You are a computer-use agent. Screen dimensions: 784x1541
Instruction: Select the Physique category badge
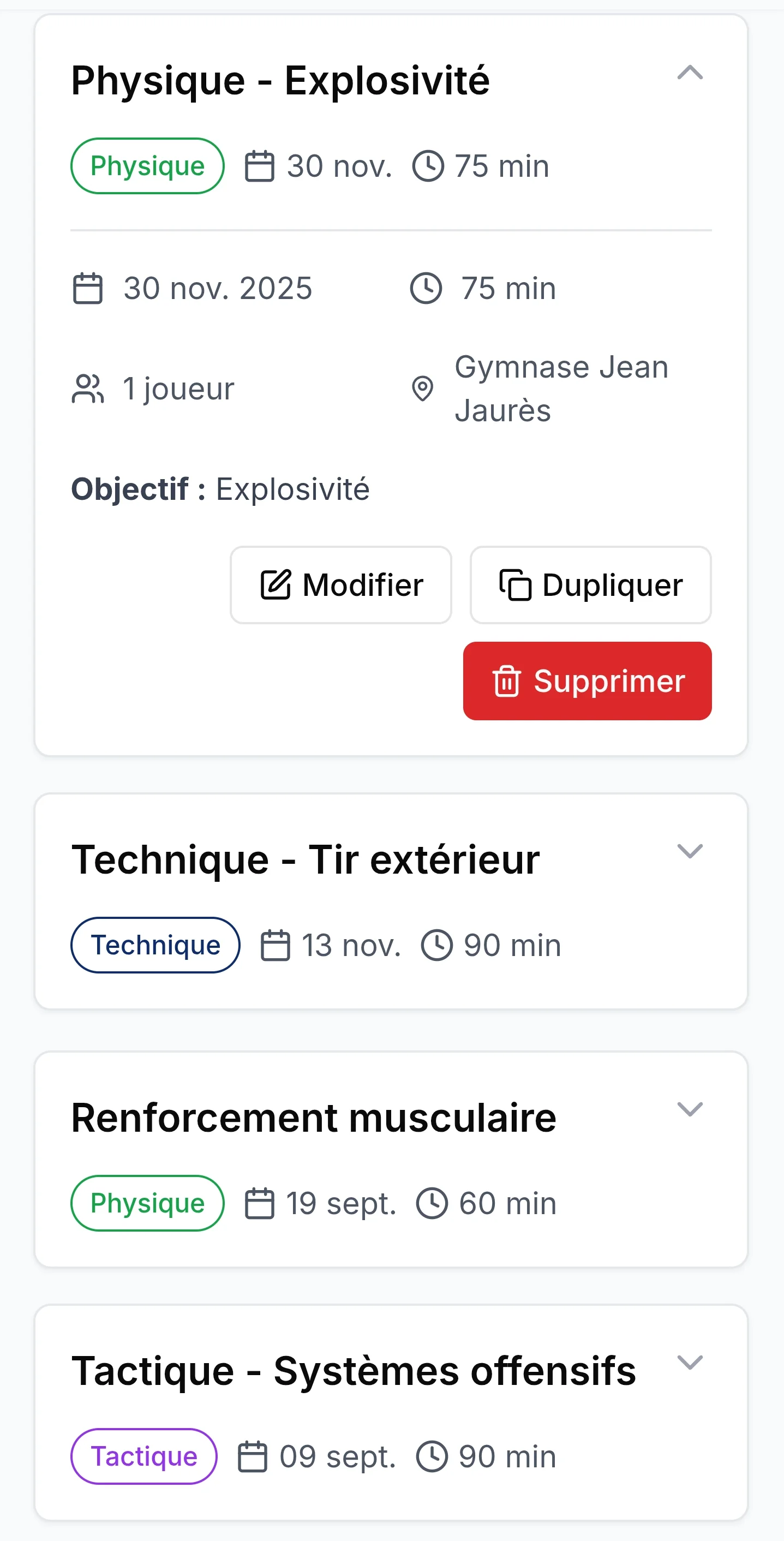click(147, 166)
